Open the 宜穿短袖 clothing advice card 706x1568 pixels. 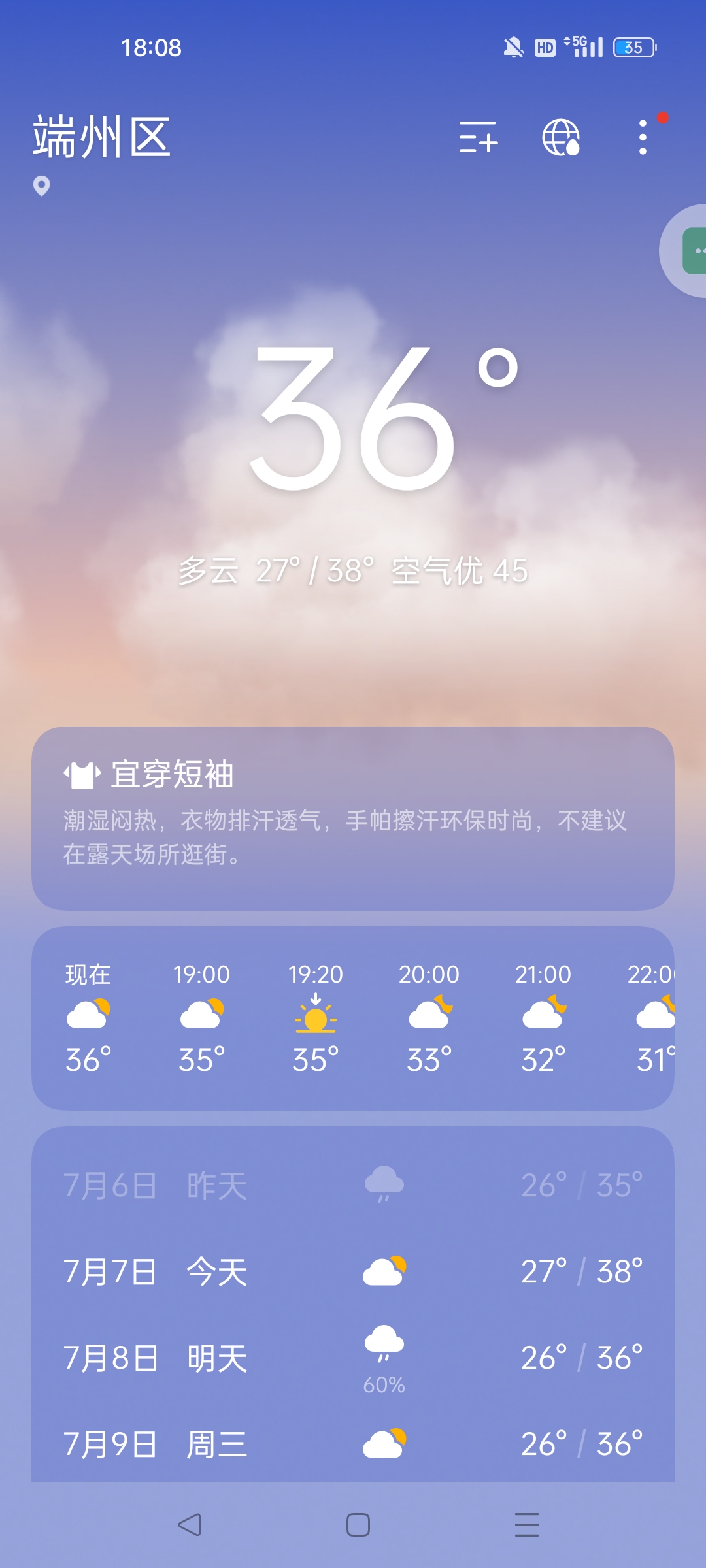(353, 818)
